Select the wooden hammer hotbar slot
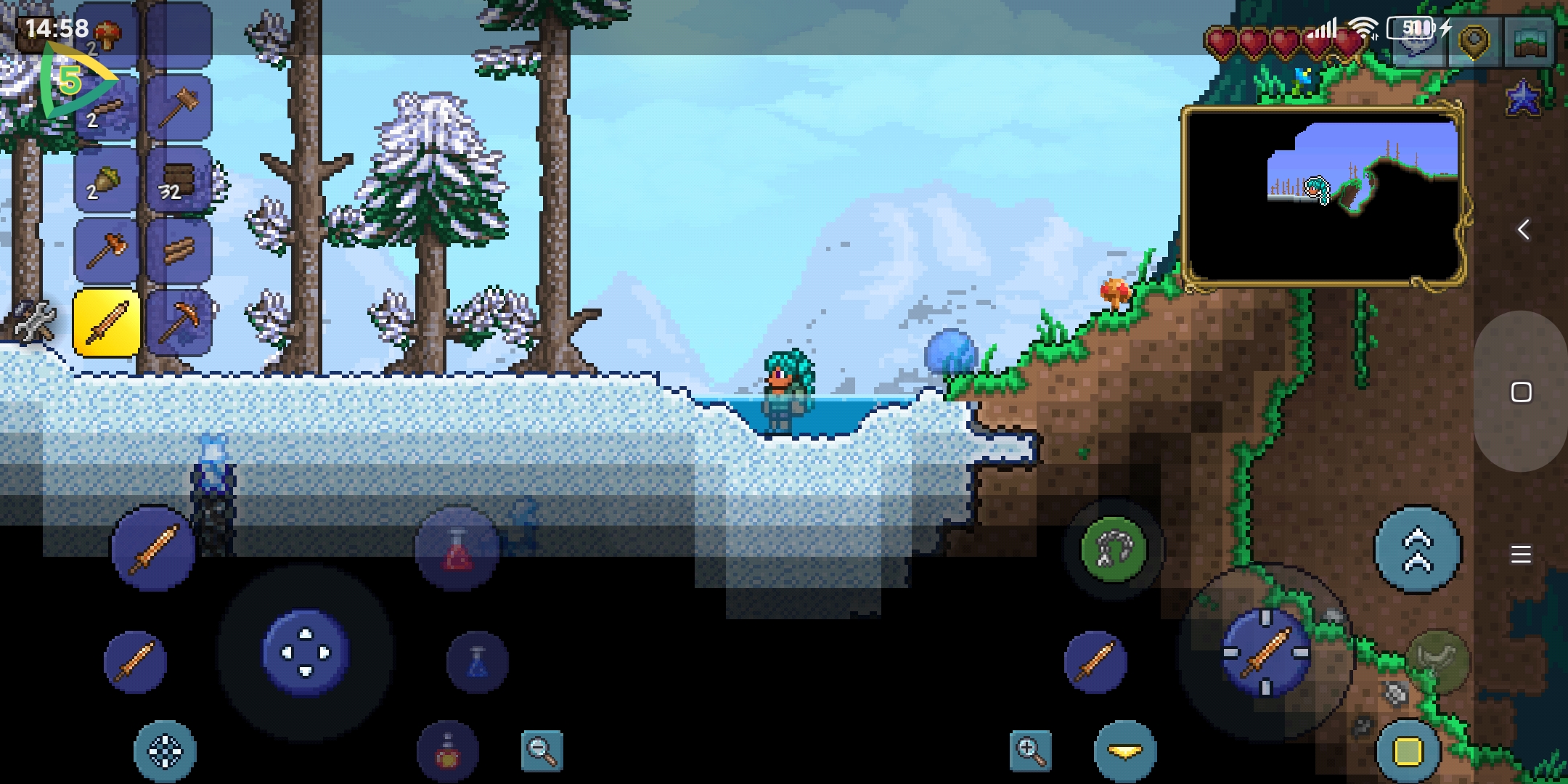Image resolution: width=1568 pixels, height=784 pixels. pyautogui.click(x=179, y=108)
